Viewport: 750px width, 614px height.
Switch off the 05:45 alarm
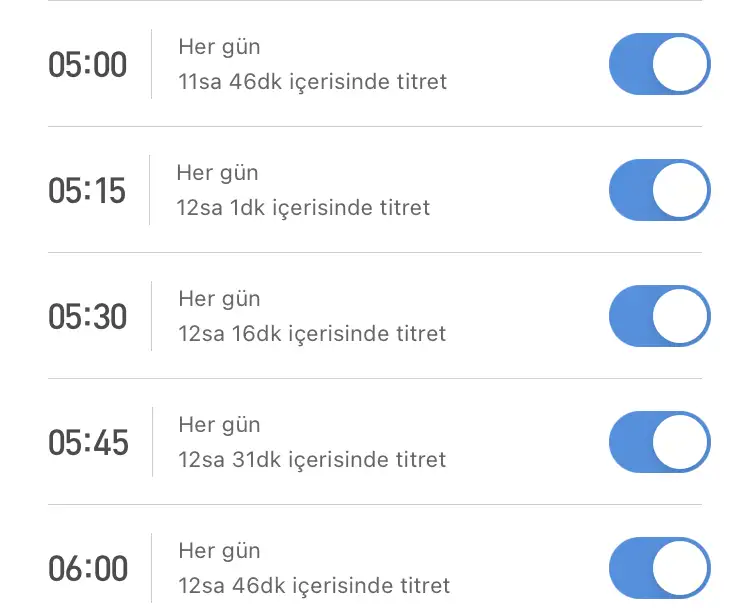(x=659, y=442)
